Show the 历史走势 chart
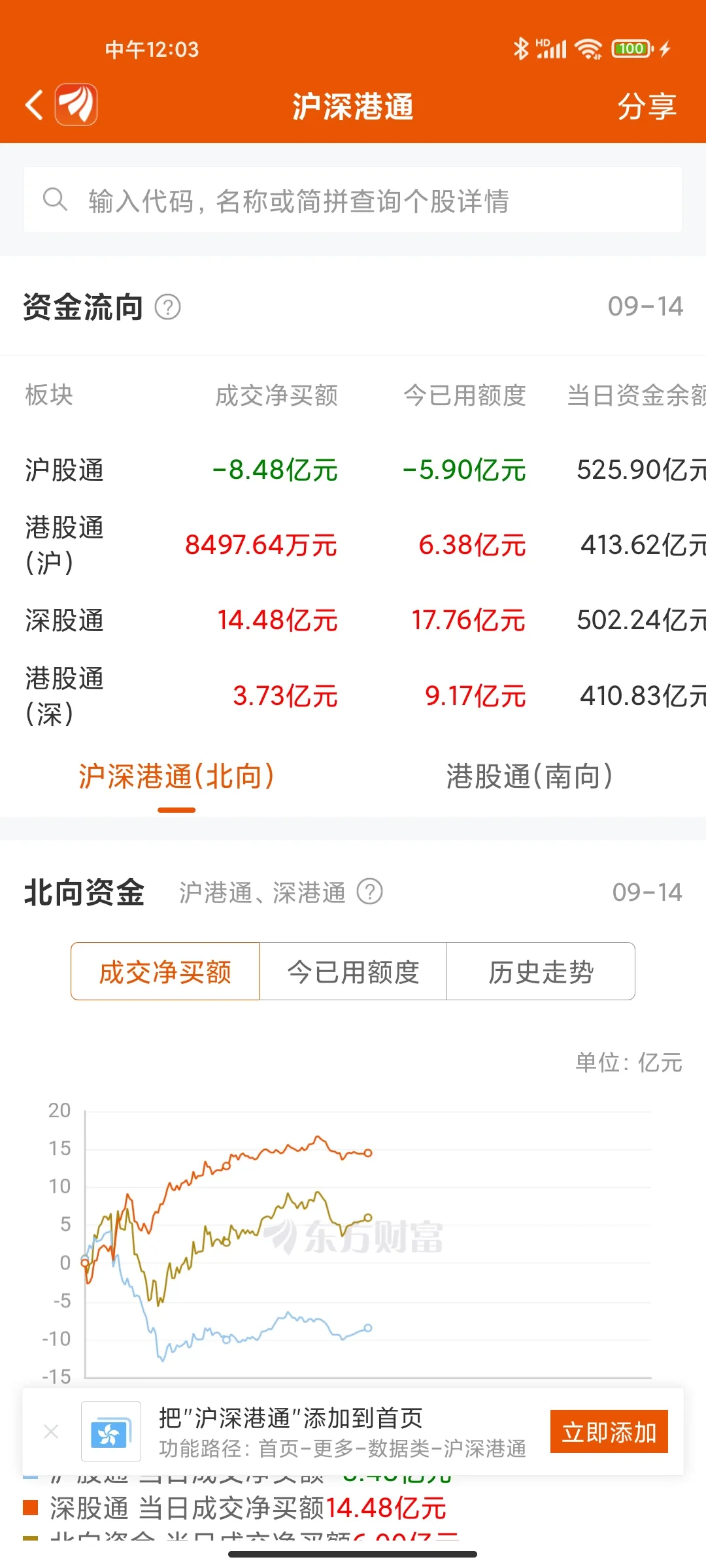706x1568 pixels. (x=541, y=971)
